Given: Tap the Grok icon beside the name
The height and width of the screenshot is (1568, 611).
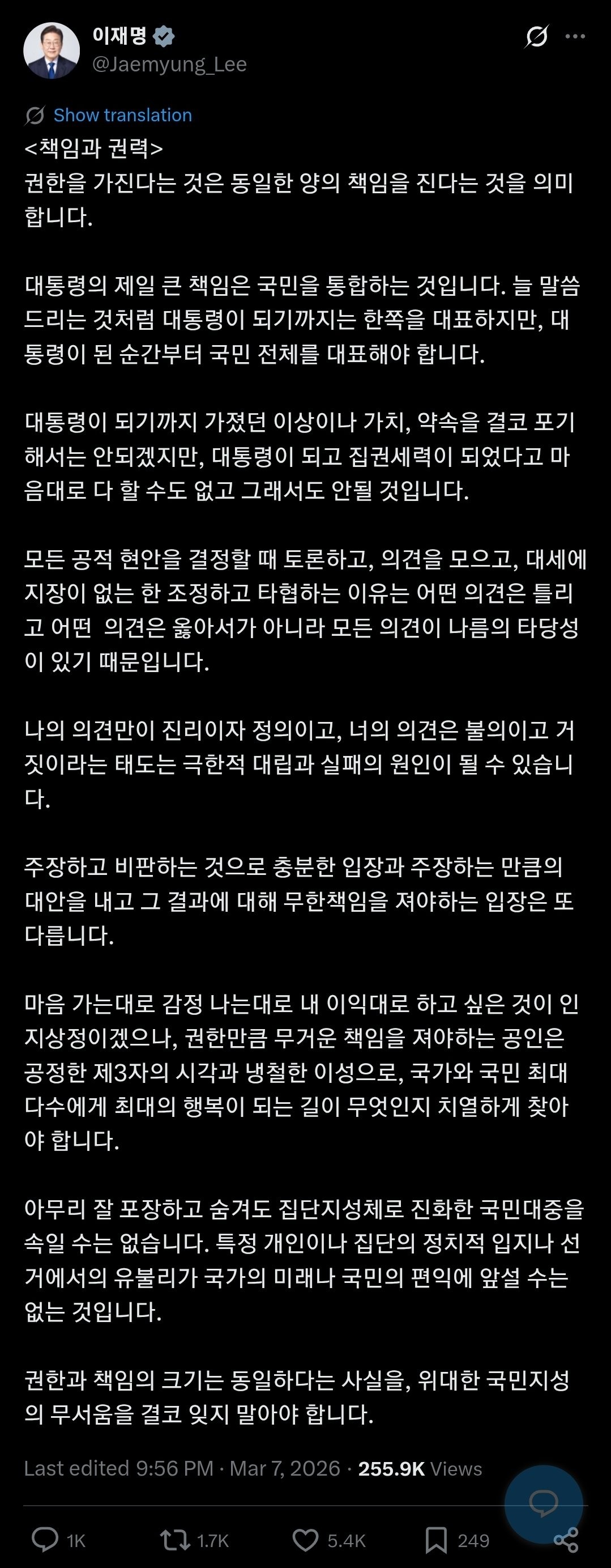Looking at the screenshot, I should (537, 37).
